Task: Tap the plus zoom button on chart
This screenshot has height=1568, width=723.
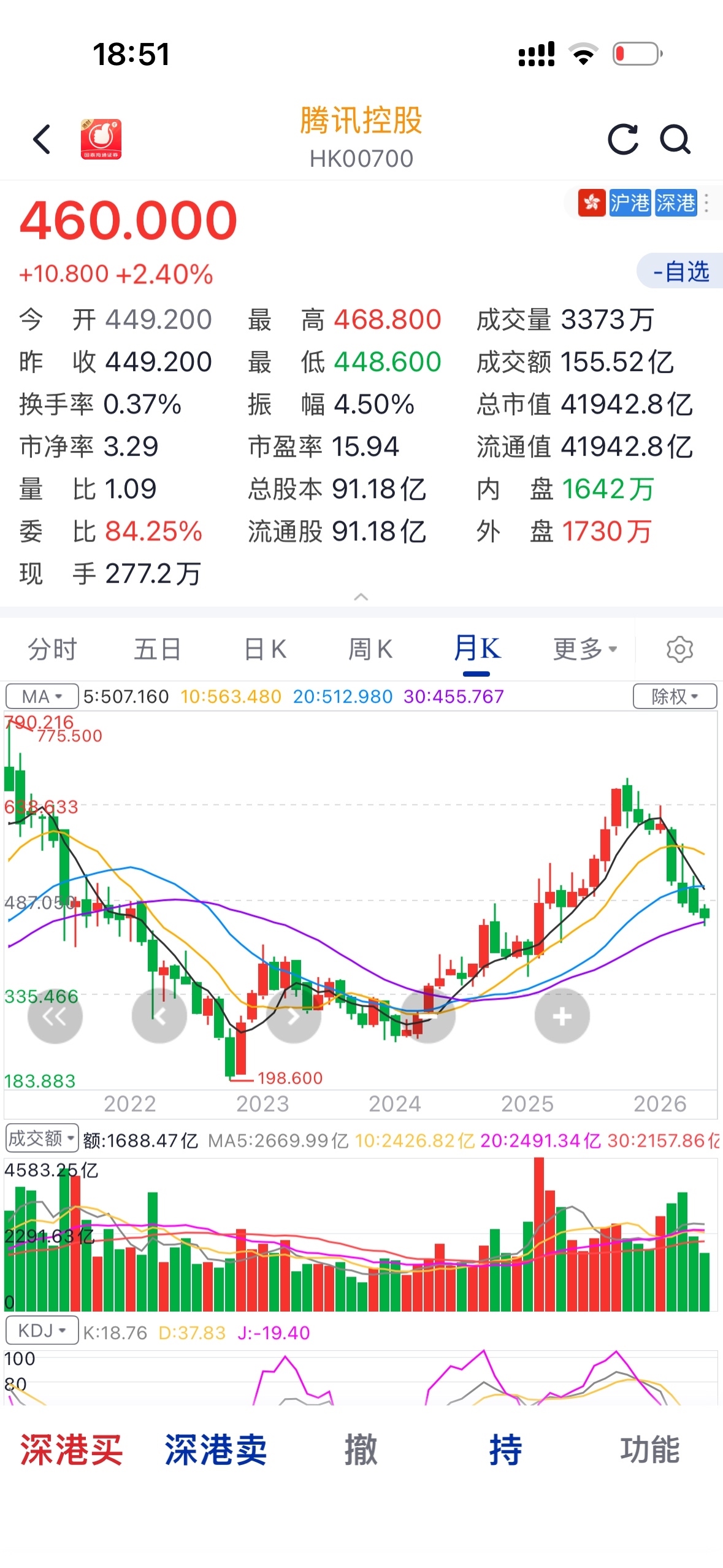Action: pos(562,1017)
